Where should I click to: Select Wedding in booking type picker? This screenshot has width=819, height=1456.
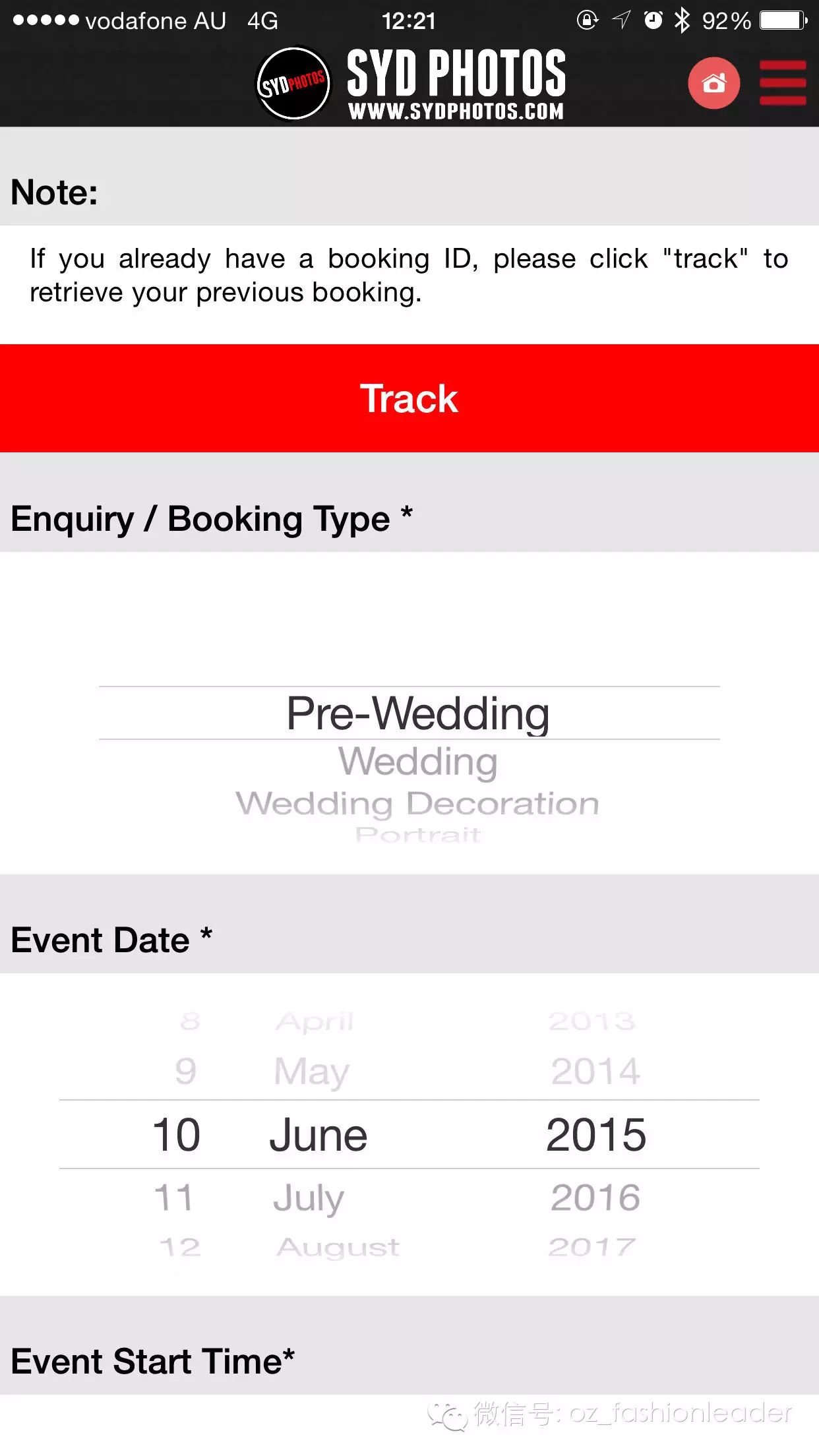tap(418, 762)
